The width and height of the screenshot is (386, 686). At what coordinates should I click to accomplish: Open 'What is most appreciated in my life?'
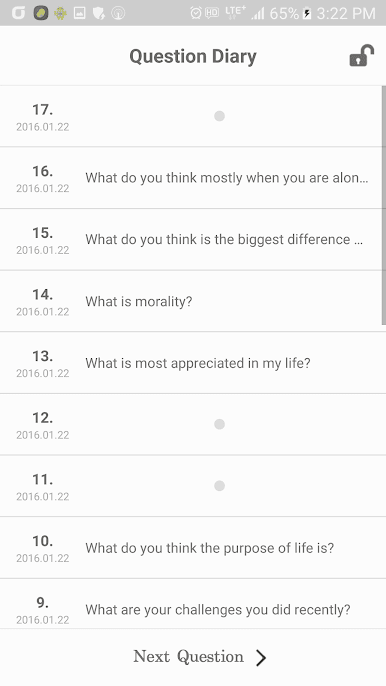click(x=193, y=363)
